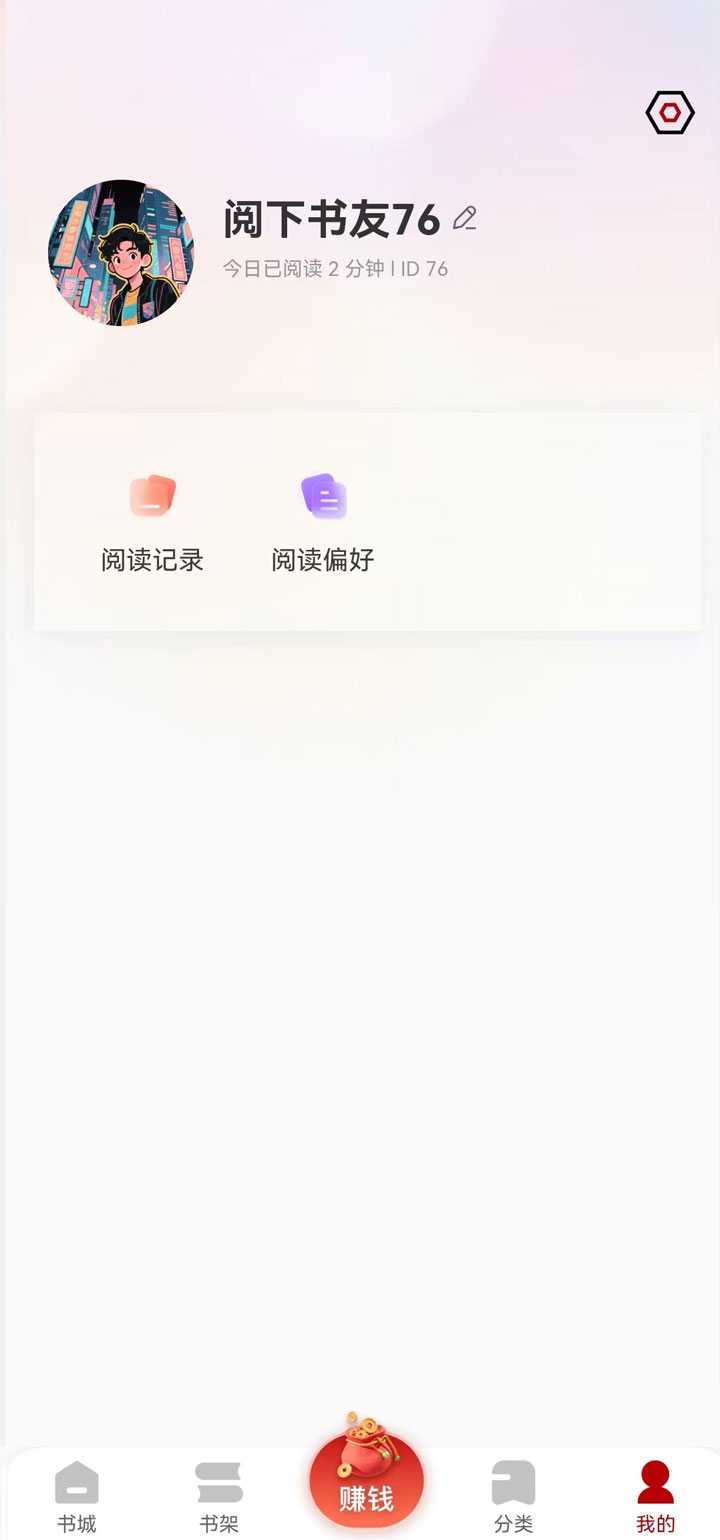Select the 阅读记录 reading history icon

152,498
